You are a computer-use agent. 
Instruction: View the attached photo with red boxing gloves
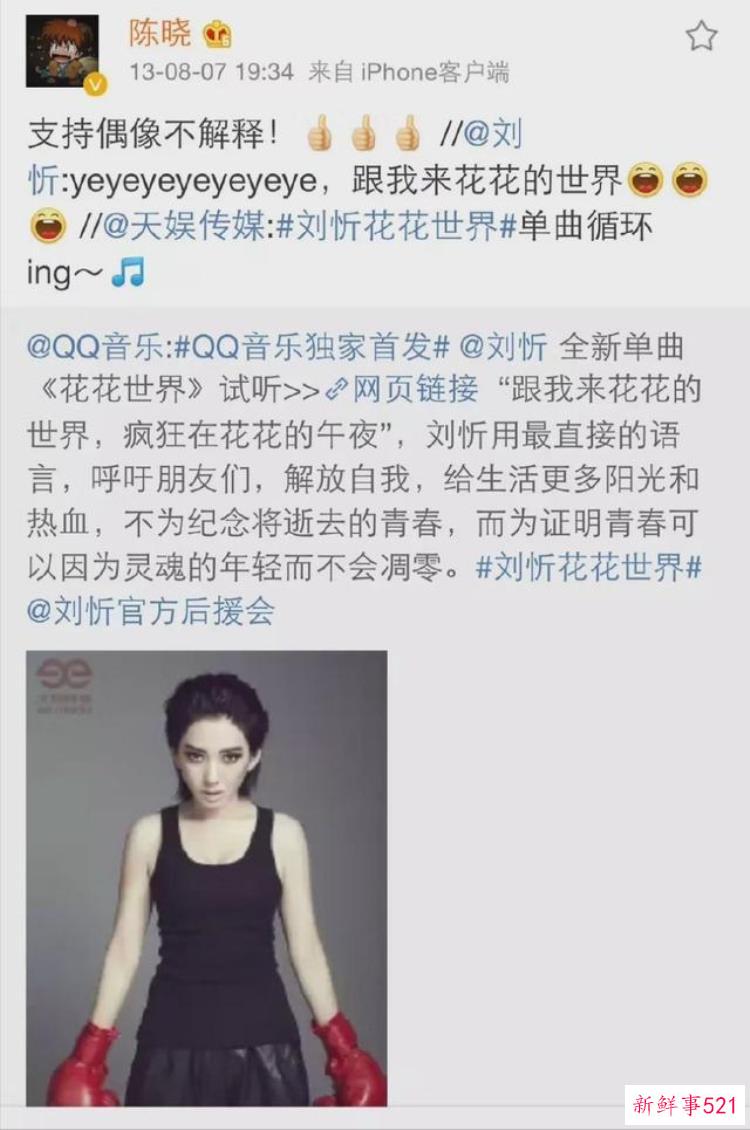(x=206, y=877)
